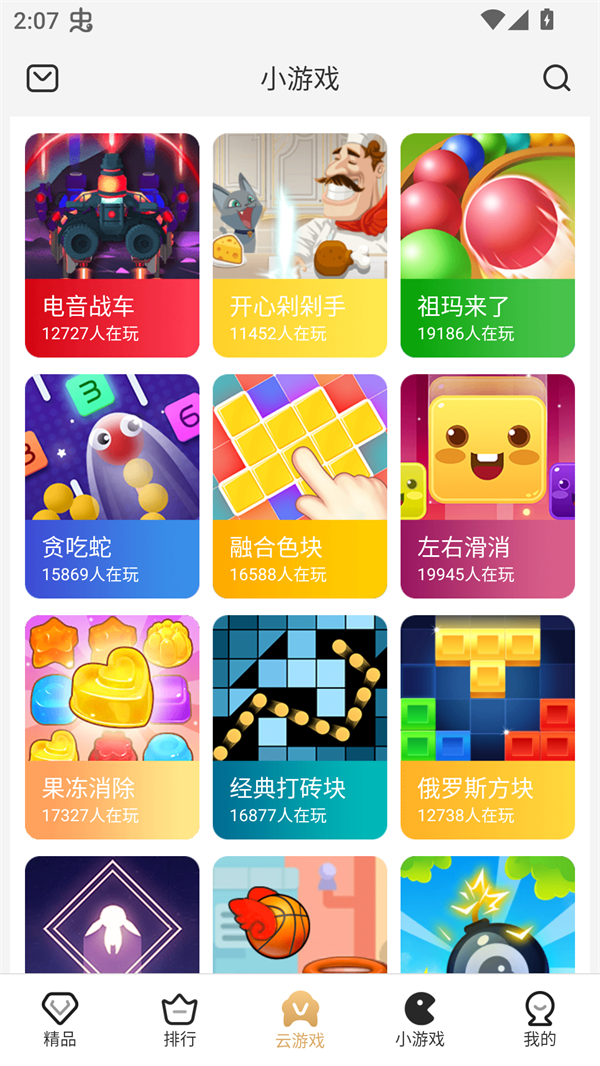
Task: Select the 左右滑消 game
Action: coord(487,486)
